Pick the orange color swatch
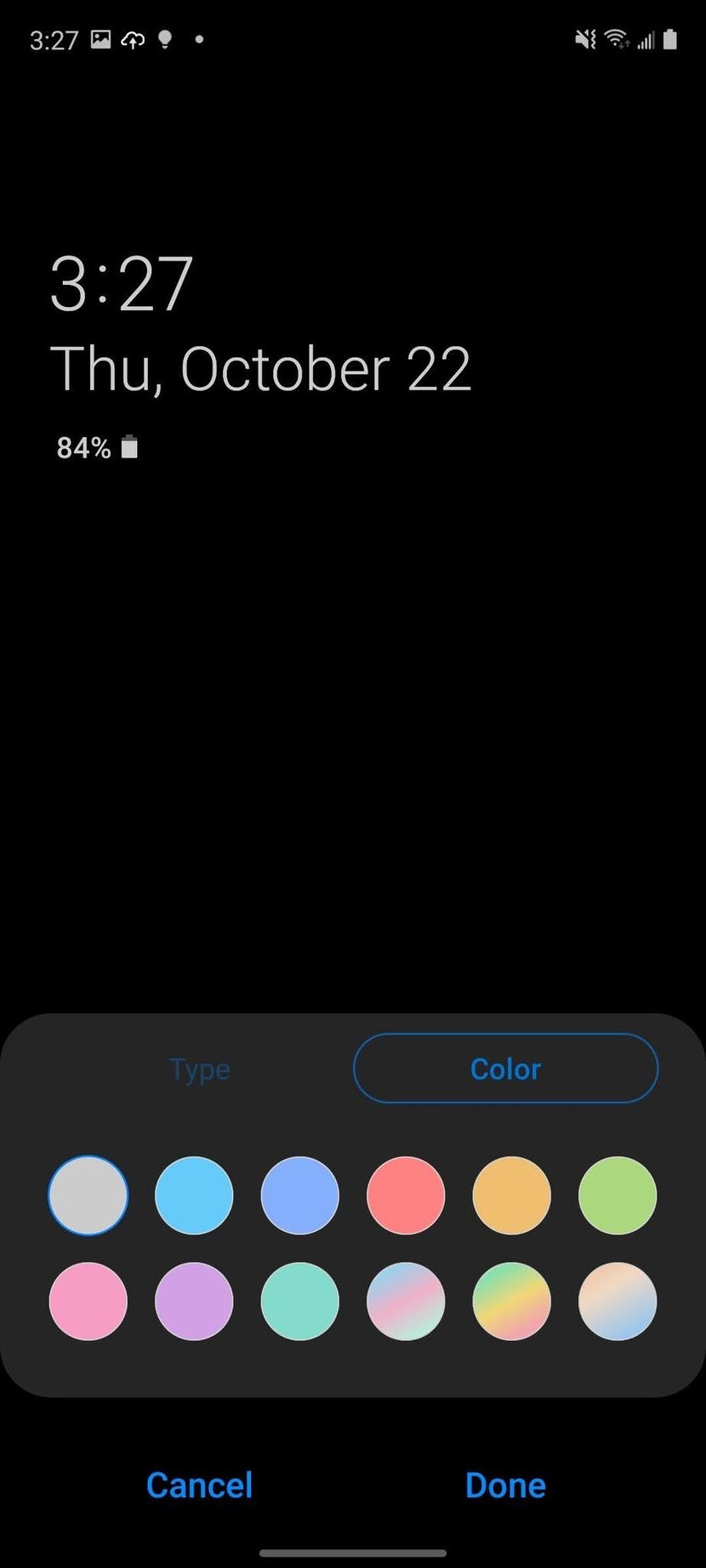 point(512,1196)
